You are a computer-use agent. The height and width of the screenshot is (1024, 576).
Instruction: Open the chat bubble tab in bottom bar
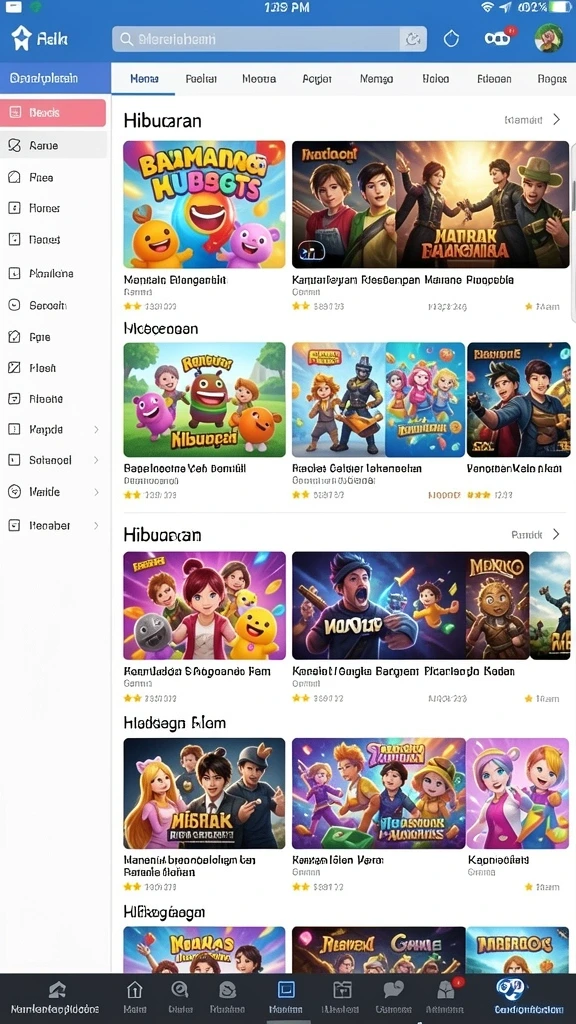click(x=394, y=997)
